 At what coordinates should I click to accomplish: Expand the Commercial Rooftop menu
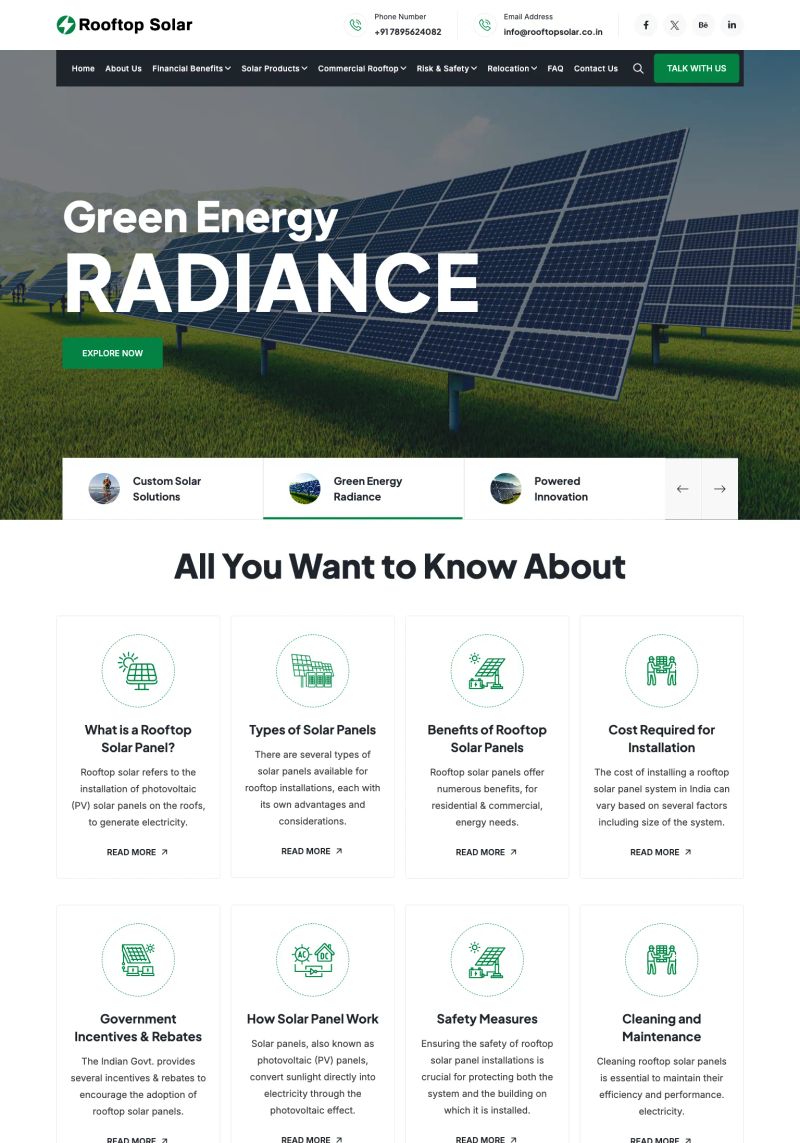click(x=362, y=69)
